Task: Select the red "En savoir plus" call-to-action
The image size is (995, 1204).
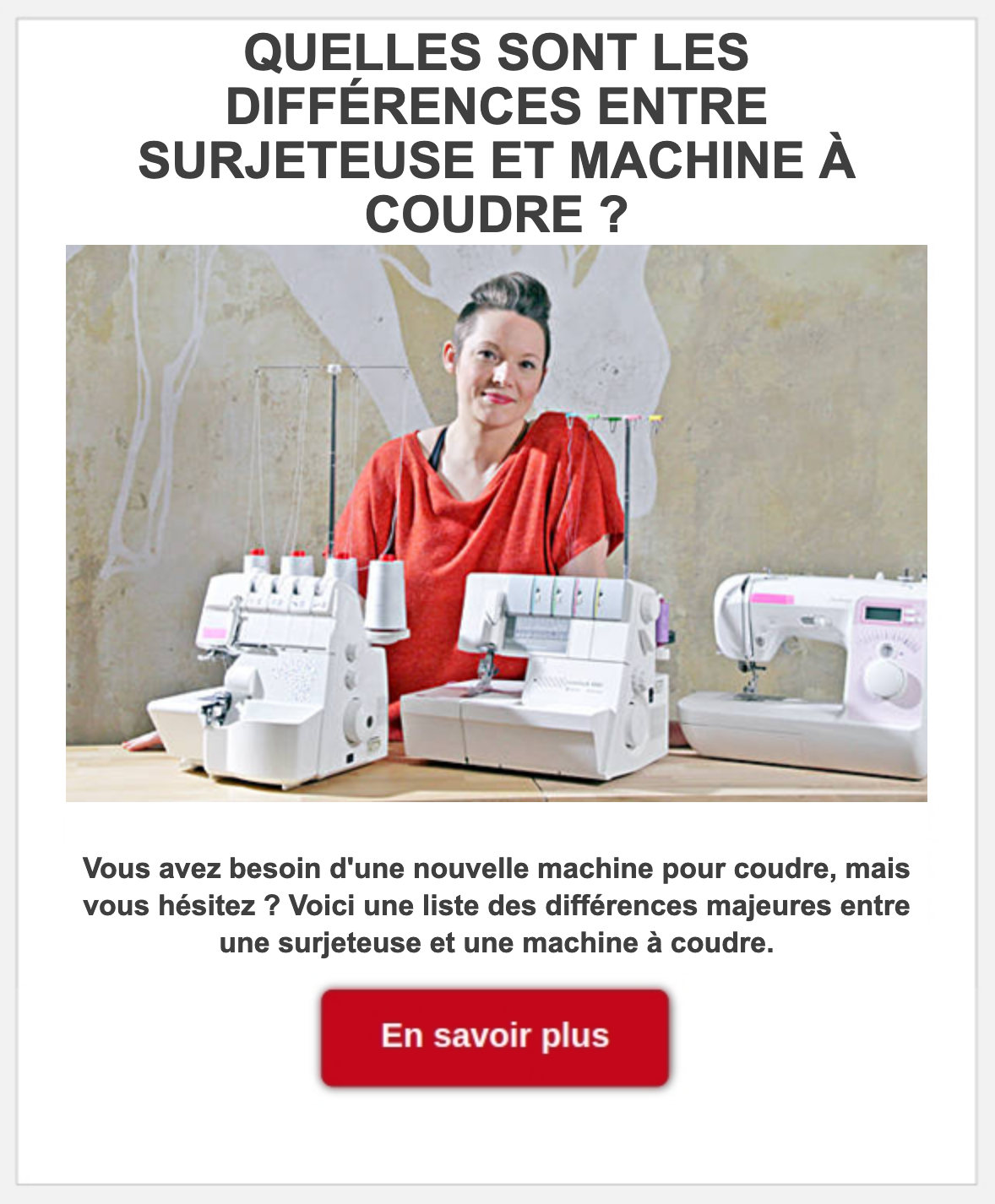Action: pyautogui.click(x=495, y=1037)
